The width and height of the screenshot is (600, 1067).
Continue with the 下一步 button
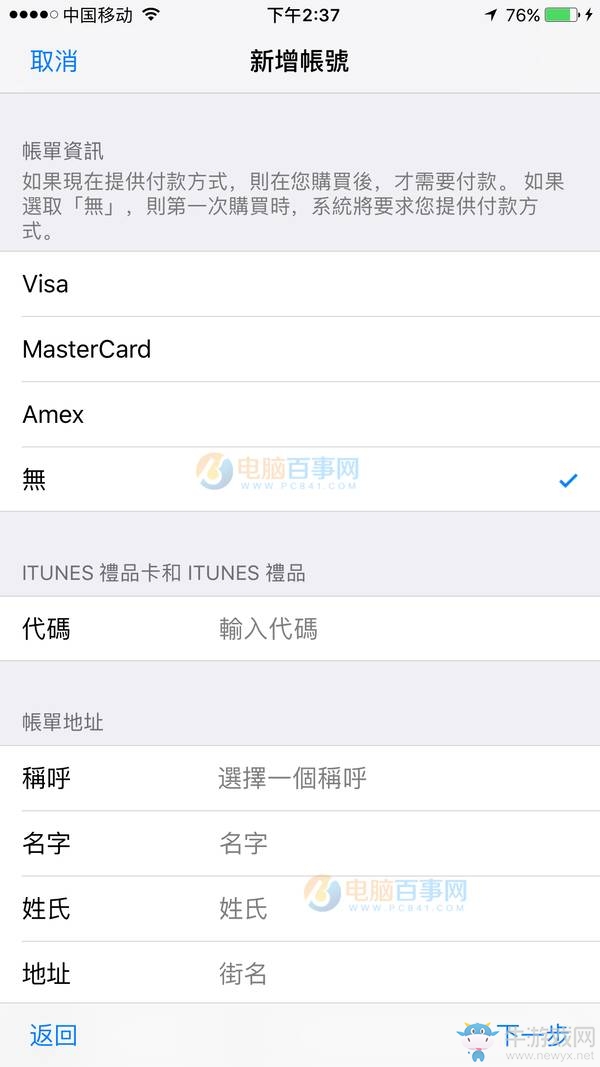coord(534,1035)
